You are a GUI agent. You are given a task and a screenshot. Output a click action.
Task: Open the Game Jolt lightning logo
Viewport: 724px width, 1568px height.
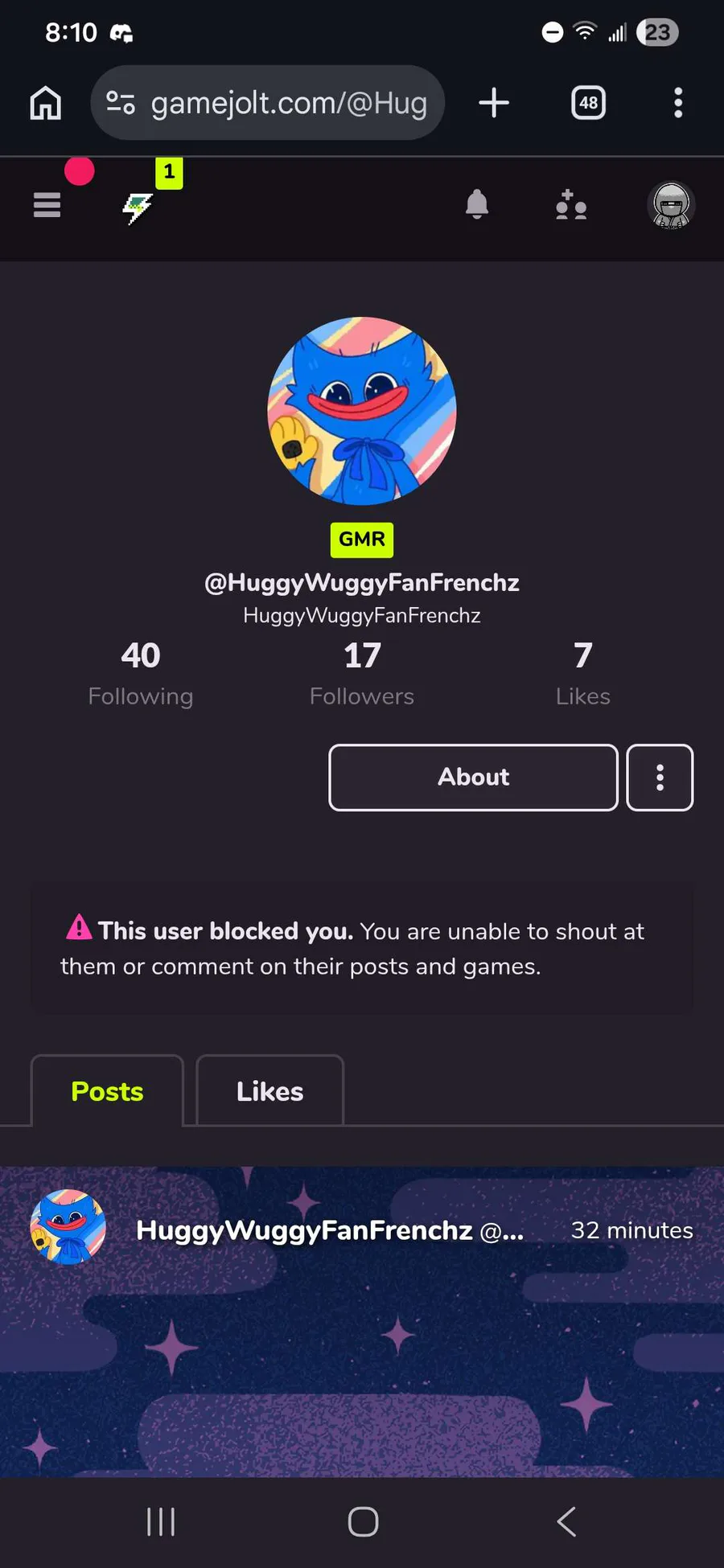138,207
